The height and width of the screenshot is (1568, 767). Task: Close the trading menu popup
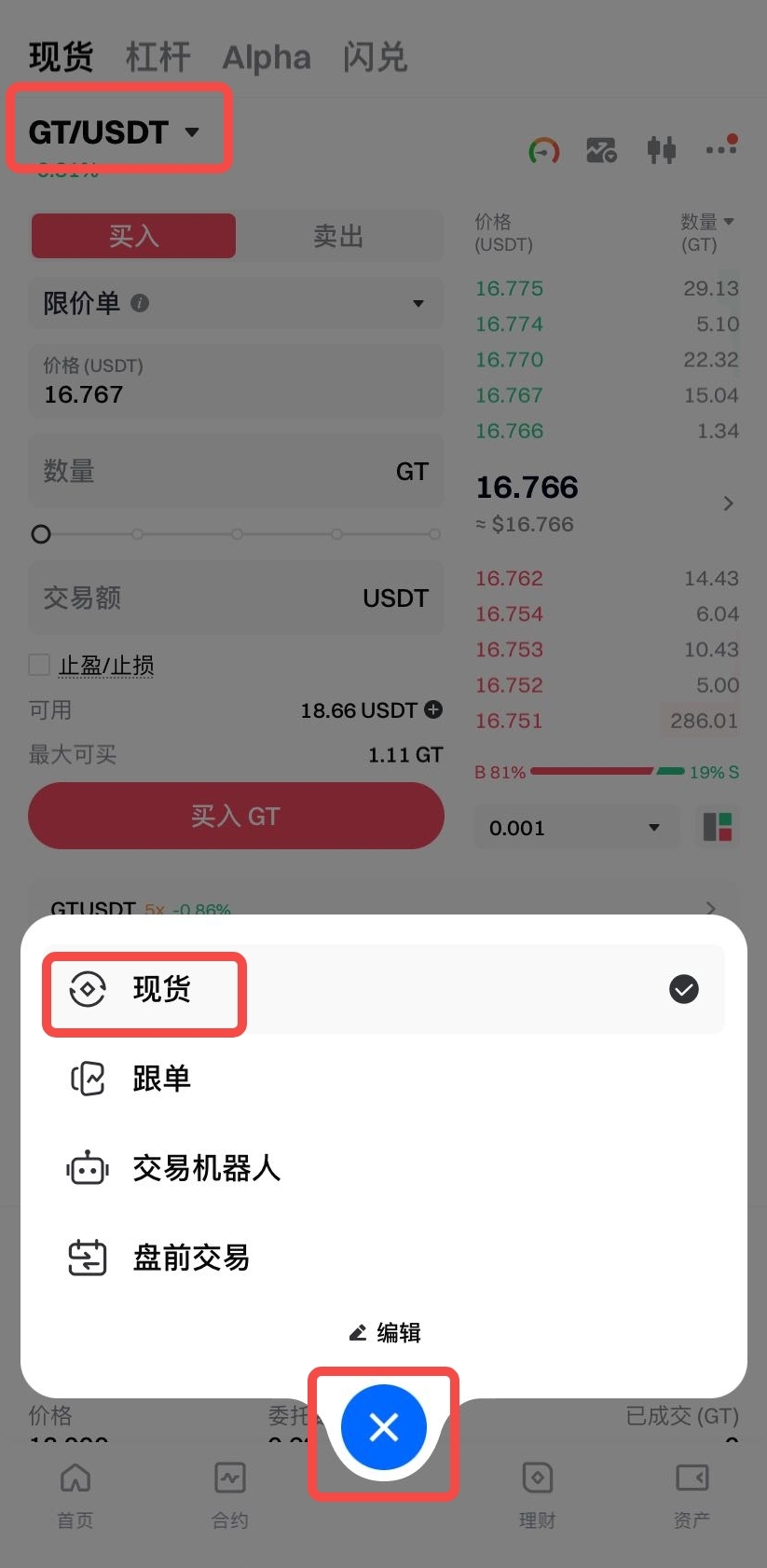point(384,1427)
